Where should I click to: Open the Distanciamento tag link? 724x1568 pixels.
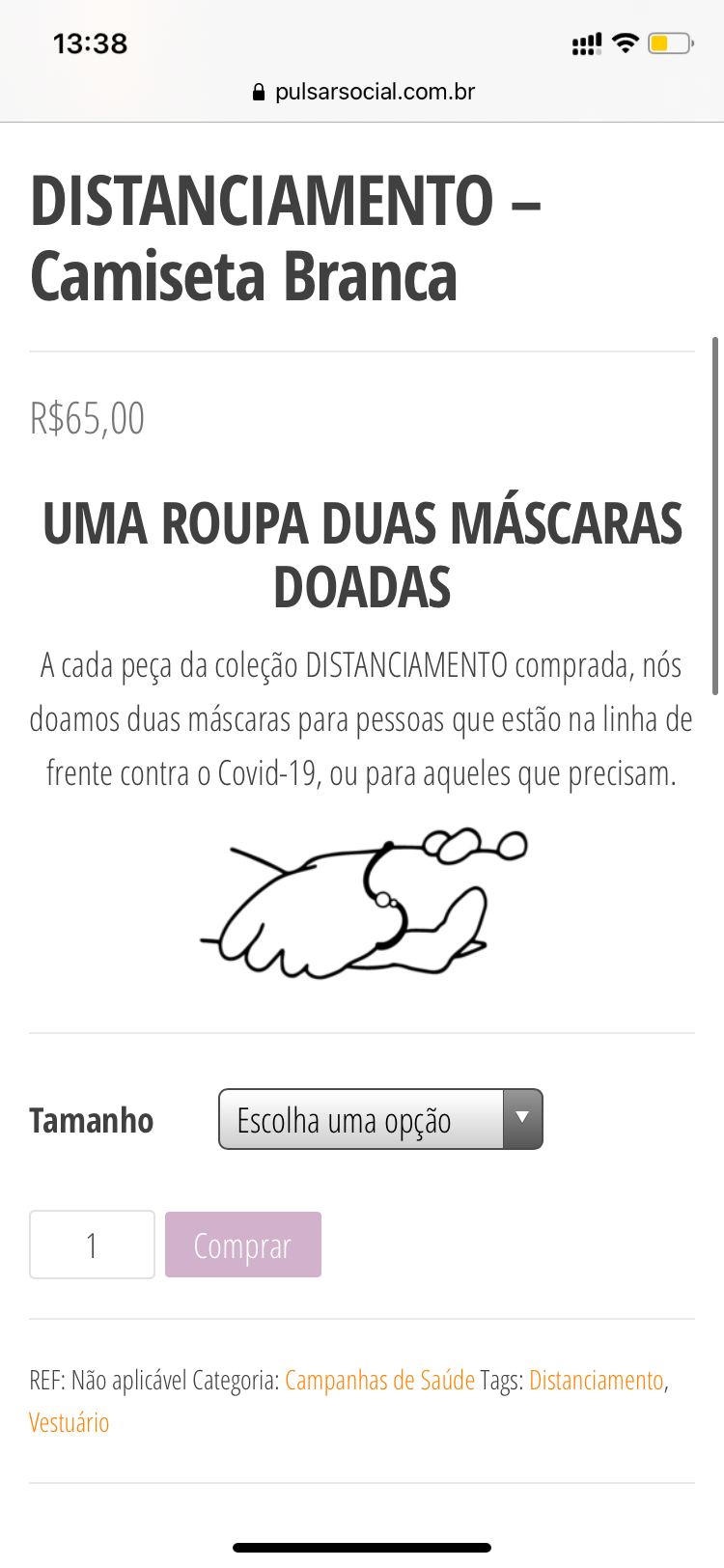[596, 1381]
